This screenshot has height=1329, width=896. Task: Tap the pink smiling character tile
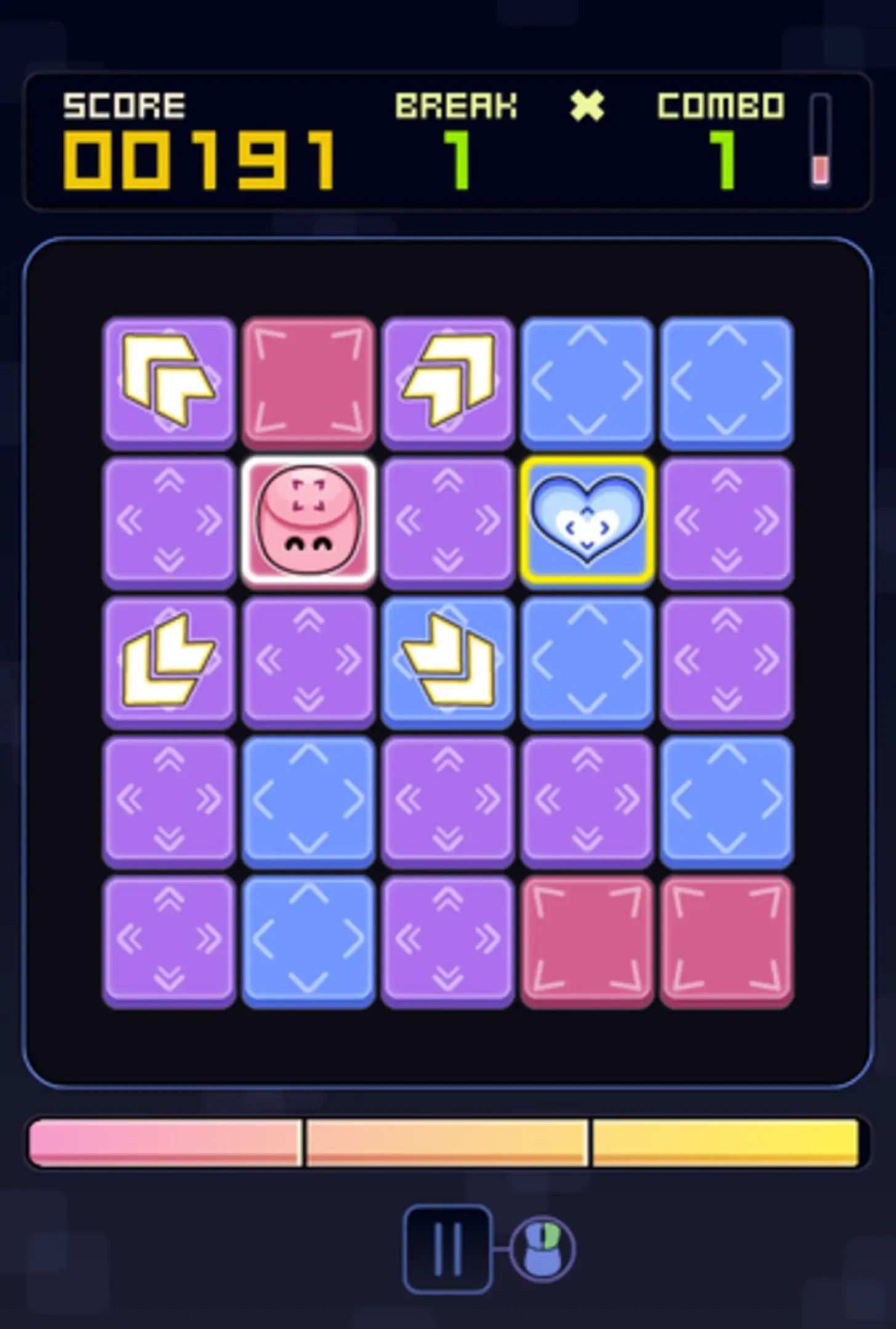tap(308, 520)
